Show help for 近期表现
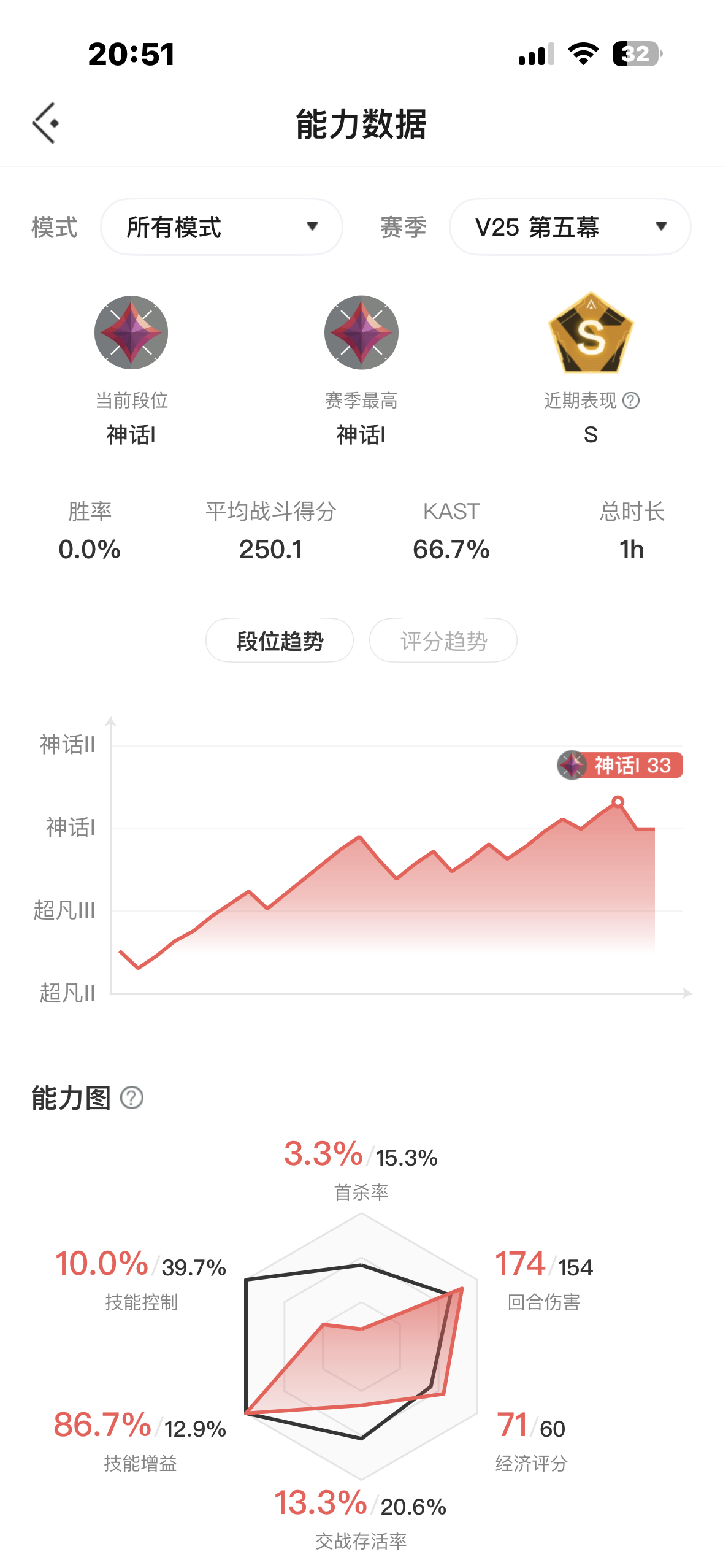Screen dimensions: 723x1568 coord(631,401)
